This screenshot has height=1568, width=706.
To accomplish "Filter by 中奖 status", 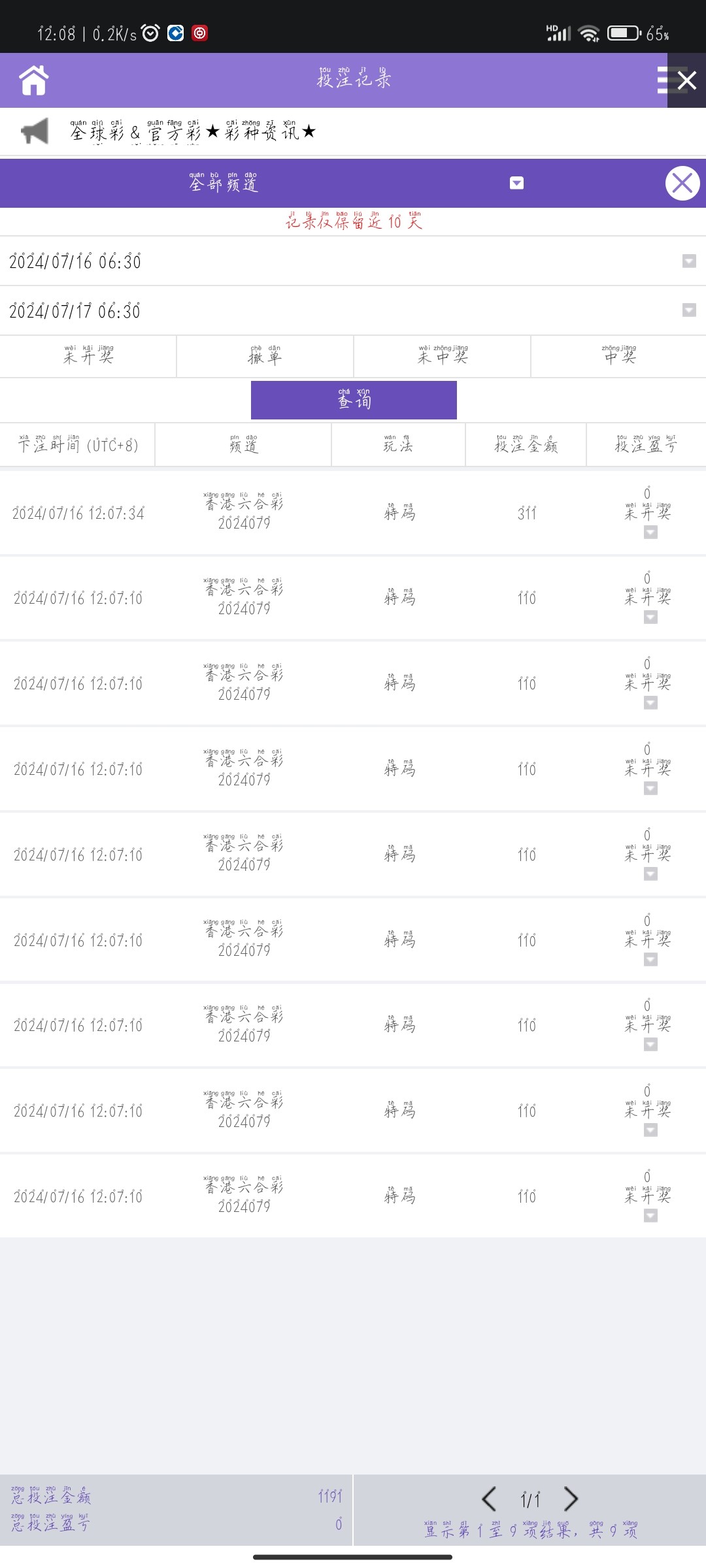I will [x=618, y=357].
